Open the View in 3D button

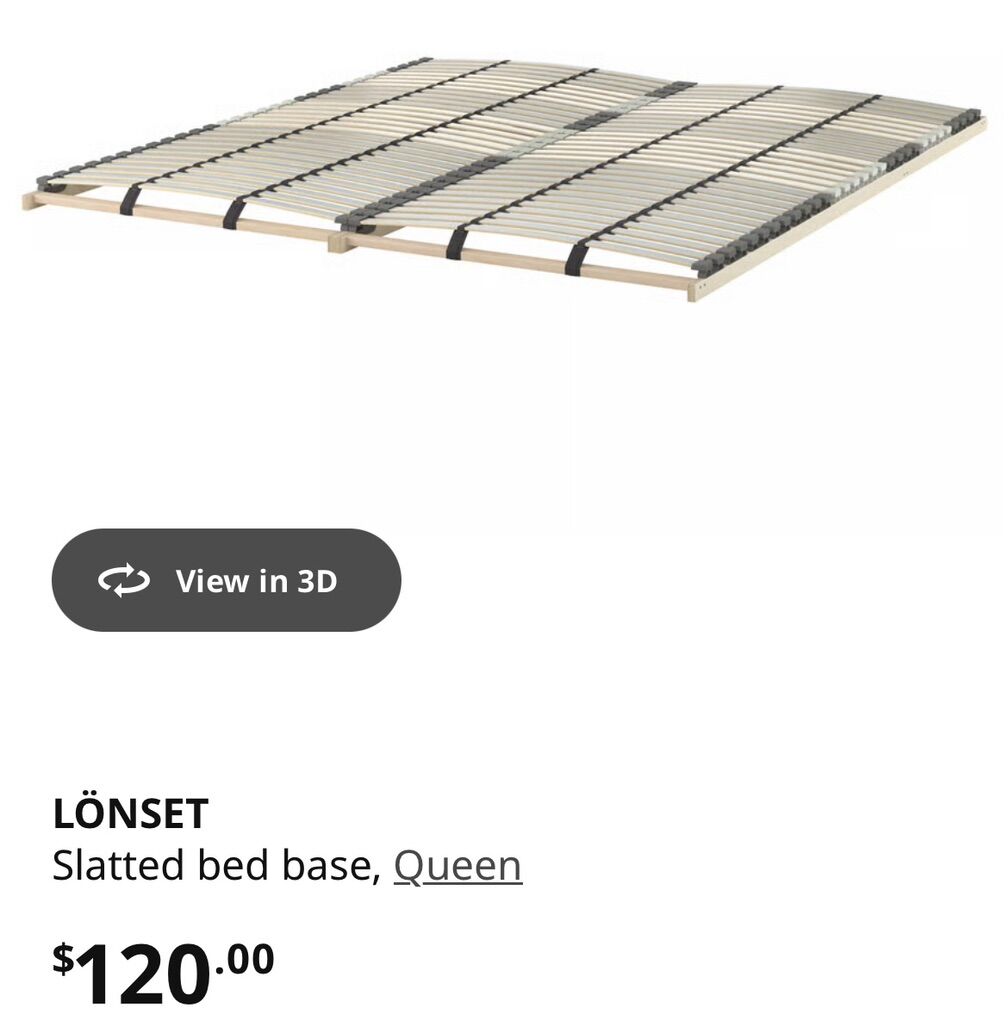point(226,580)
